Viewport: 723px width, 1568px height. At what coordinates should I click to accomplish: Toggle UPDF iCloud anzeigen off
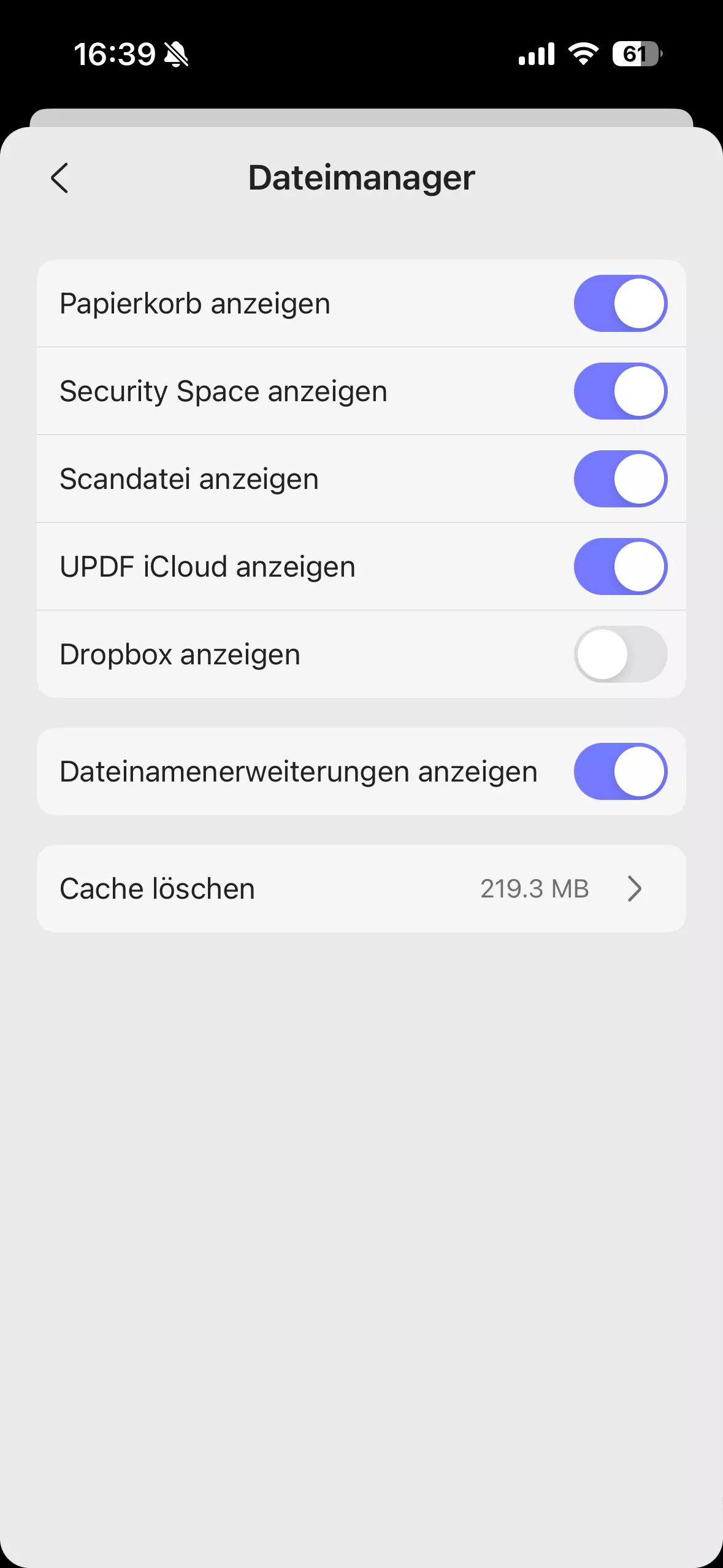(620, 567)
